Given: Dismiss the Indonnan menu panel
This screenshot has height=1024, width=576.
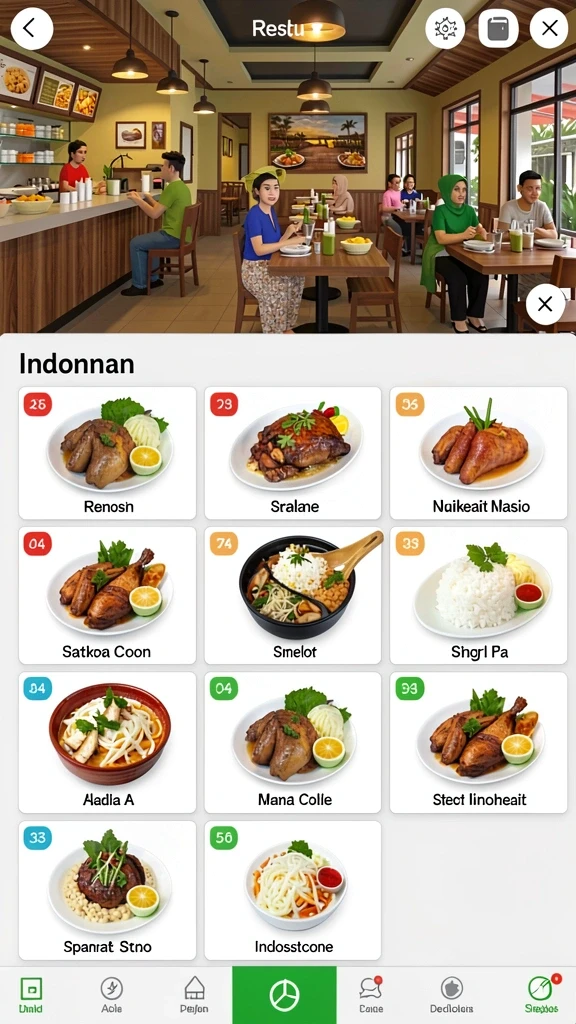Looking at the screenshot, I should [x=545, y=304].
